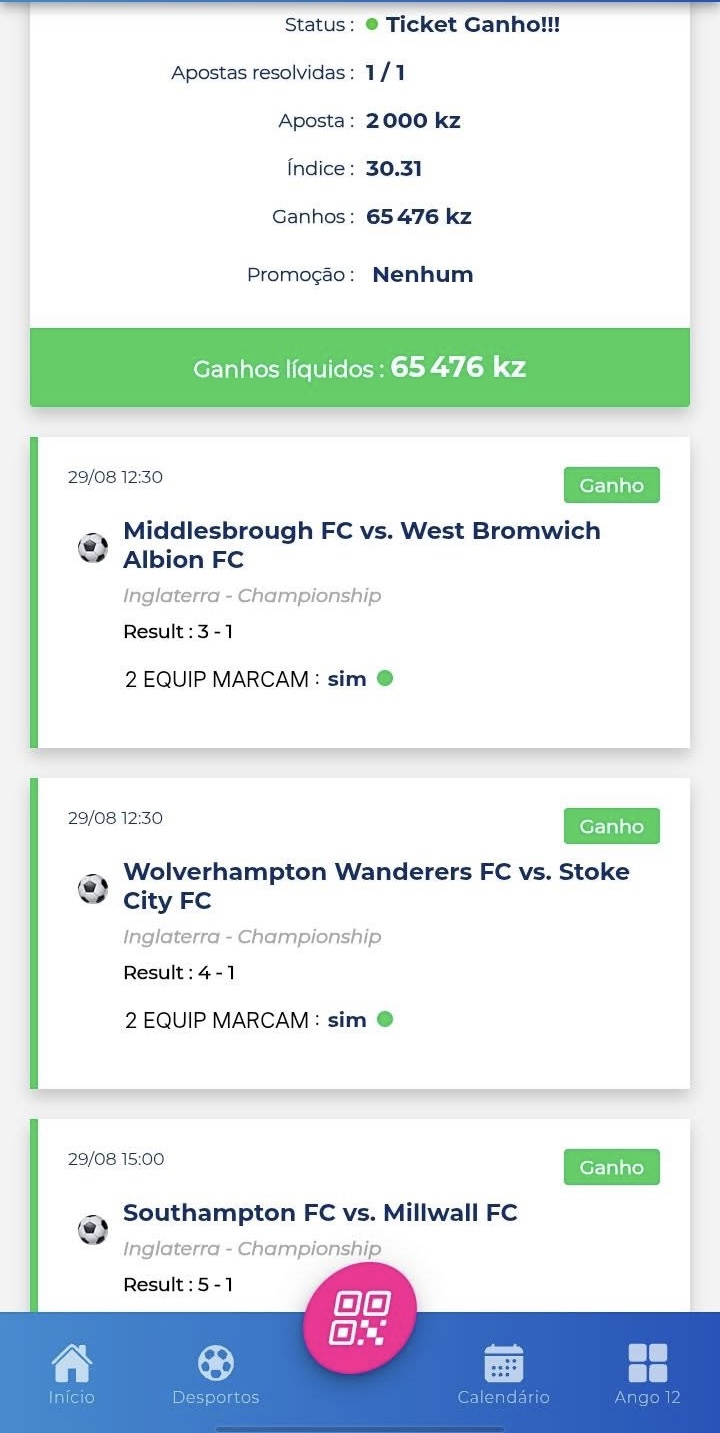Open the Middlesbrough vs. West Bromwich match card
Screen dimensions: 720x1433
[x=360, y=592]
